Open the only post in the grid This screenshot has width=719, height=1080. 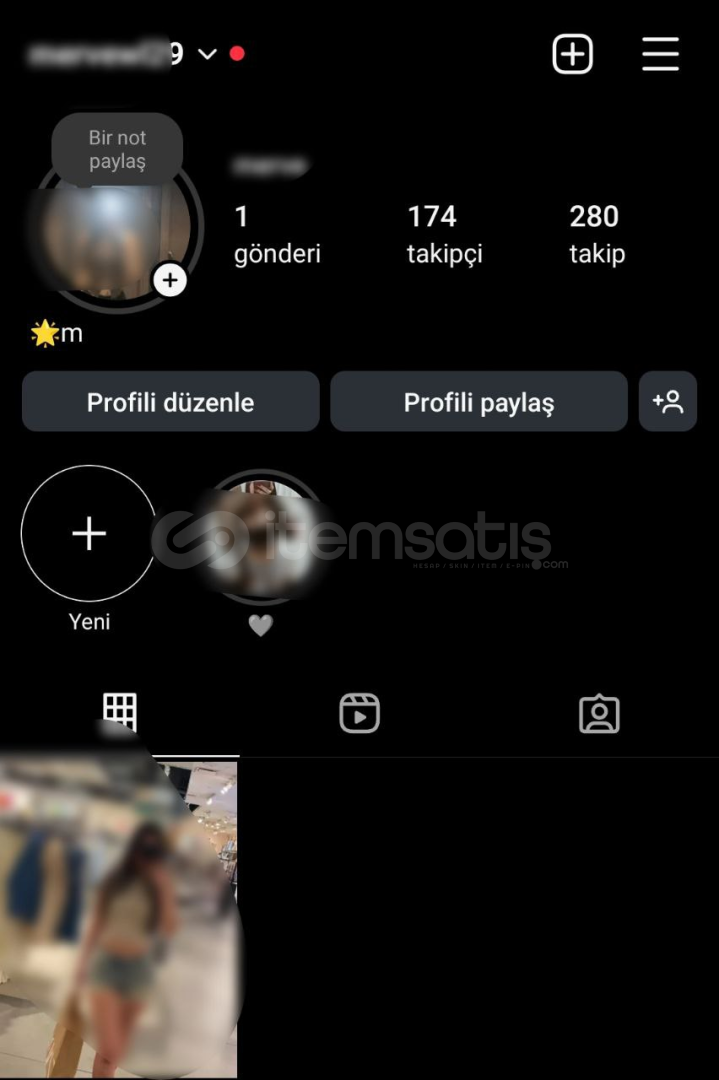[119, 918]
